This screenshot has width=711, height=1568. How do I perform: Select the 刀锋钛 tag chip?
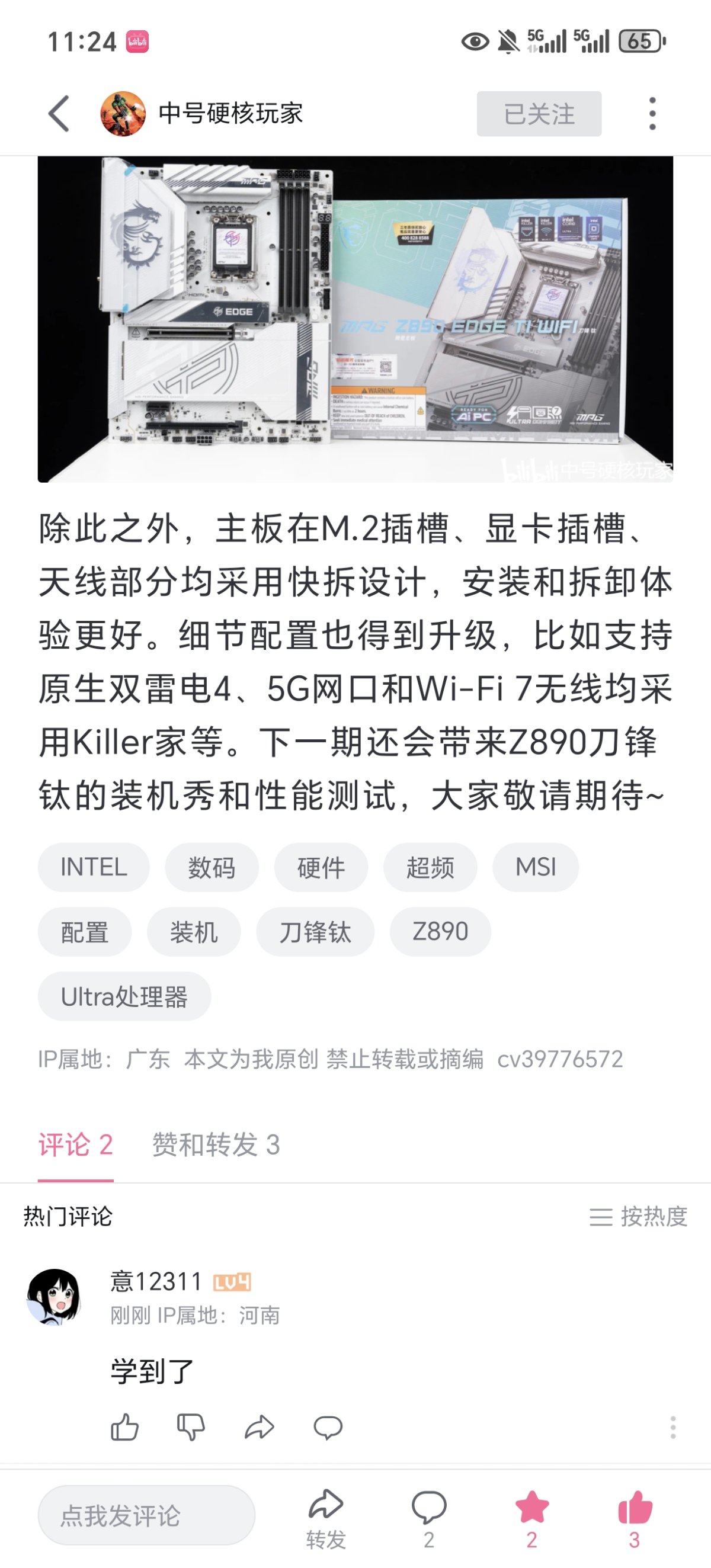(315, 931)
